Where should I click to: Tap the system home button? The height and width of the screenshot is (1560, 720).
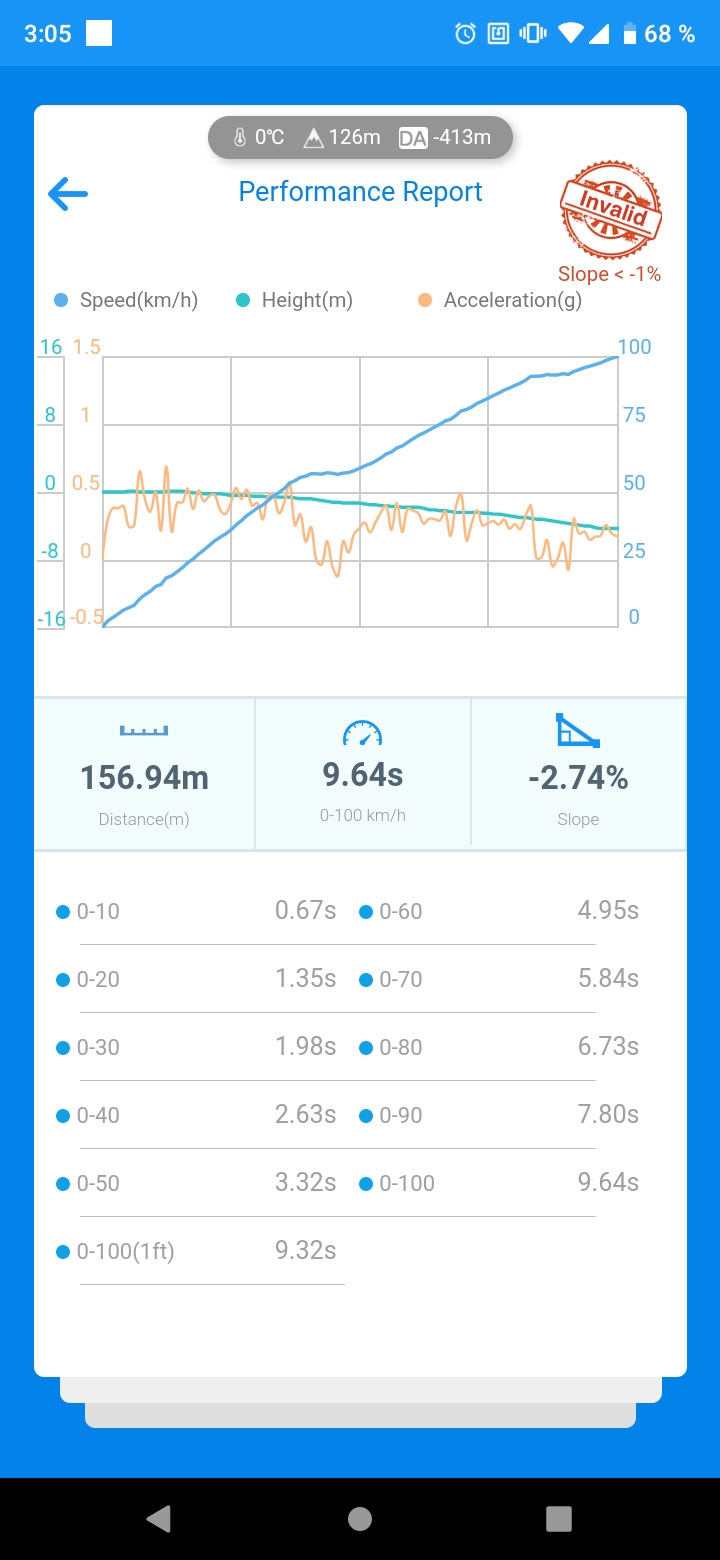(x=360, y=1519)
